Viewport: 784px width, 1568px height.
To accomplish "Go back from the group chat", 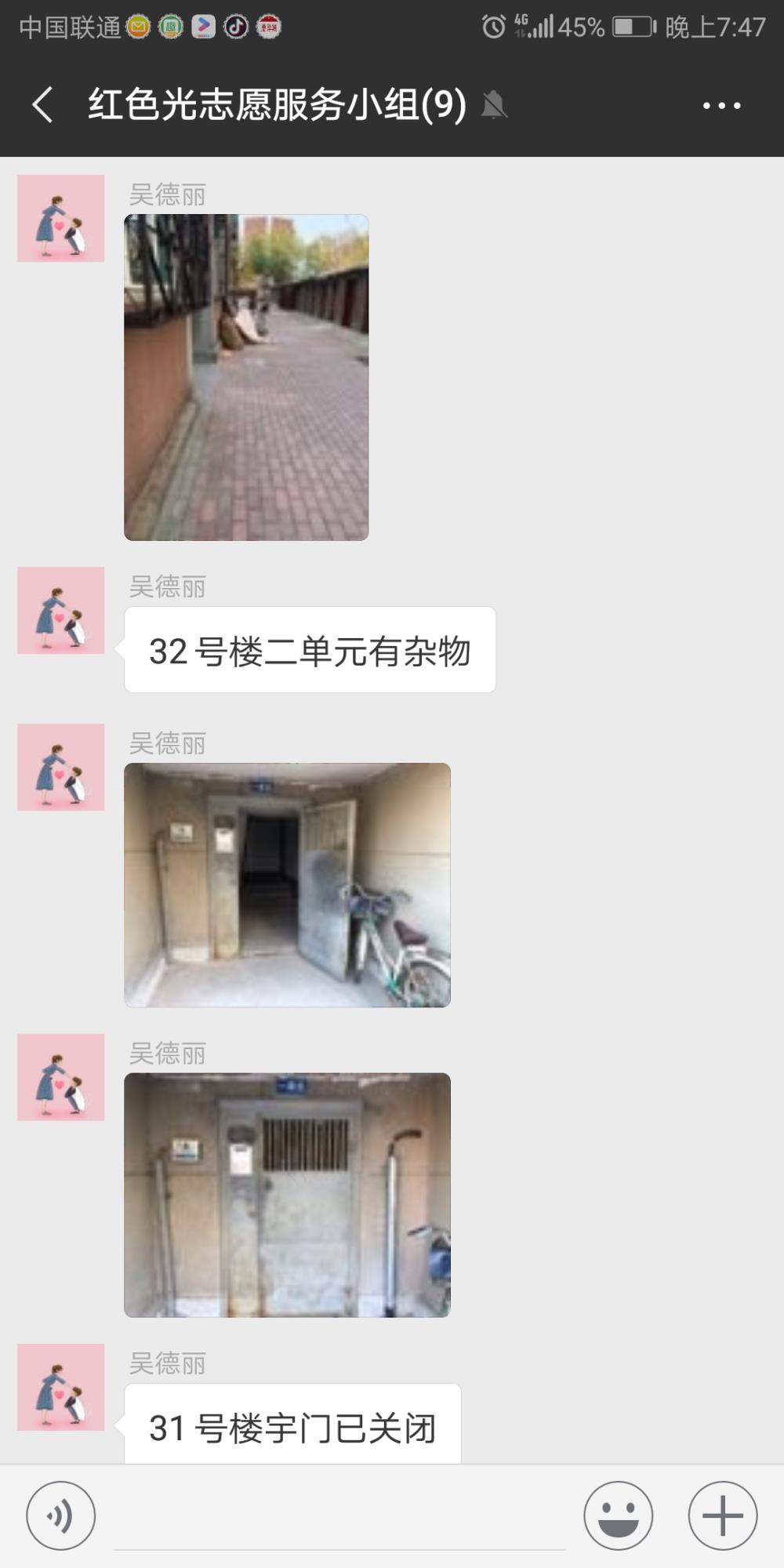I will [x=42, y=104].
